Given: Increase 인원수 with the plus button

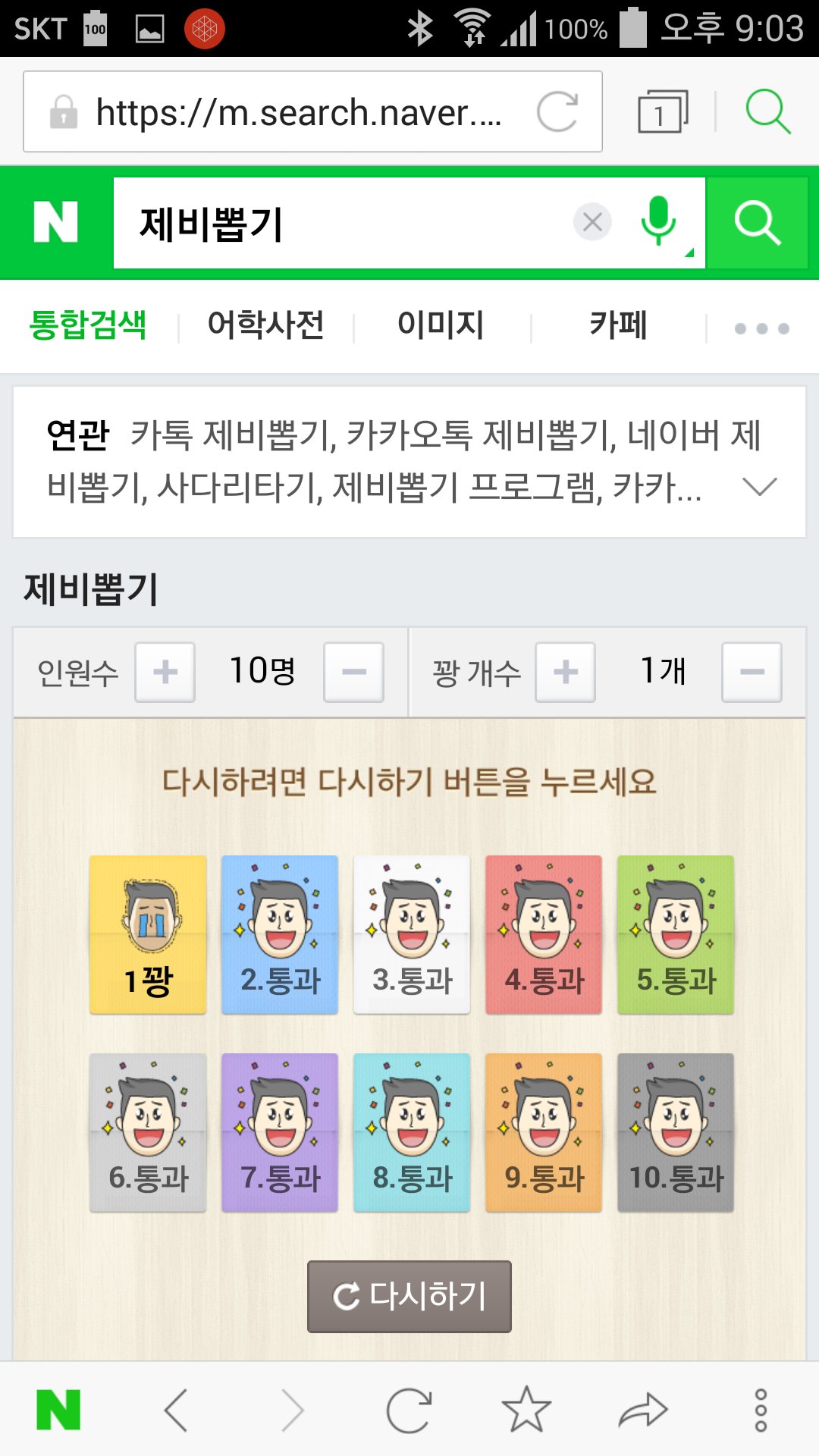Looking at the screenshot, I should pyautogui.click(x=165, y=672).
